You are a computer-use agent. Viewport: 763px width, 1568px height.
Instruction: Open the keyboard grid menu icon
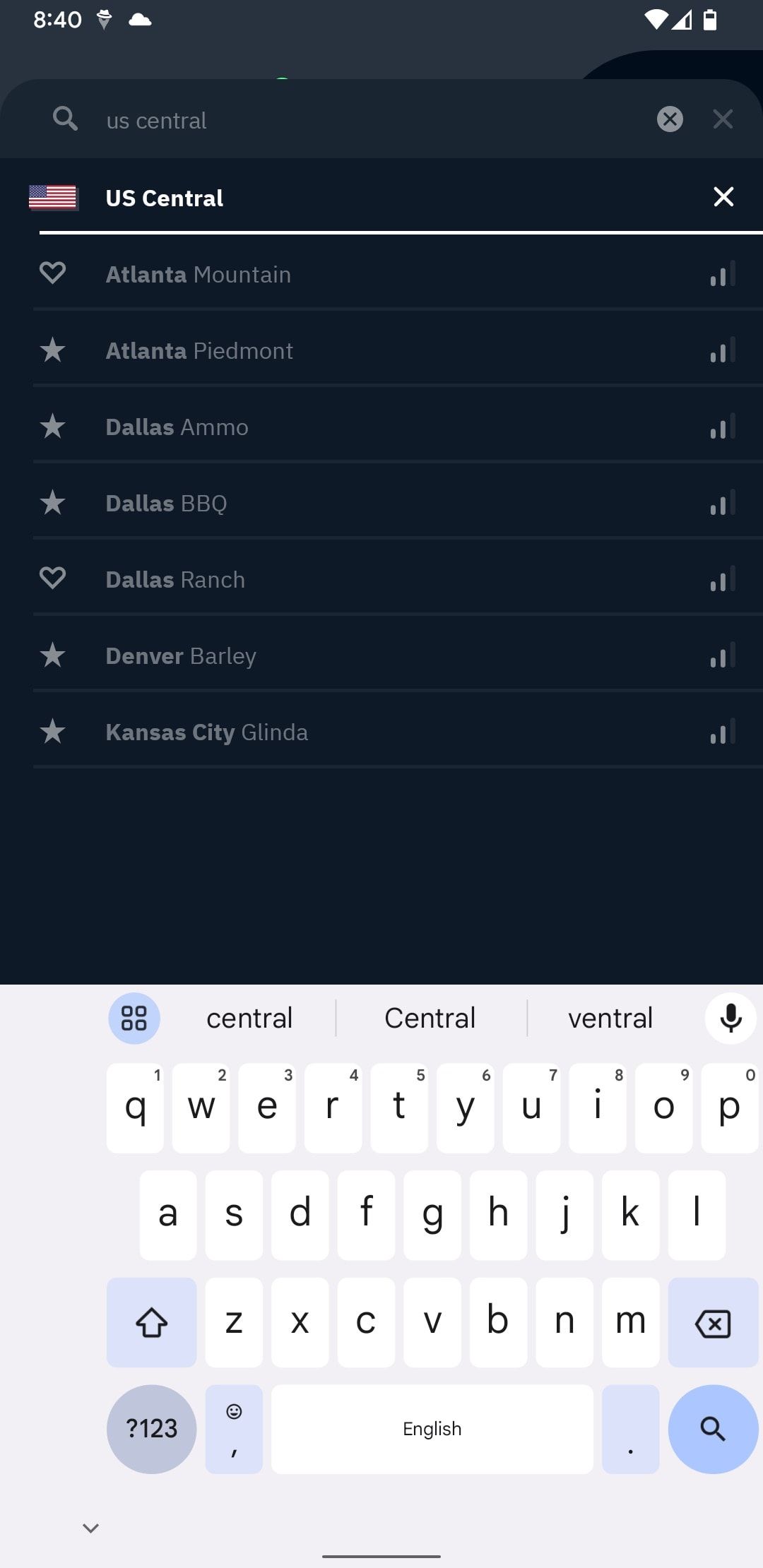click(x=133, y=1018)
